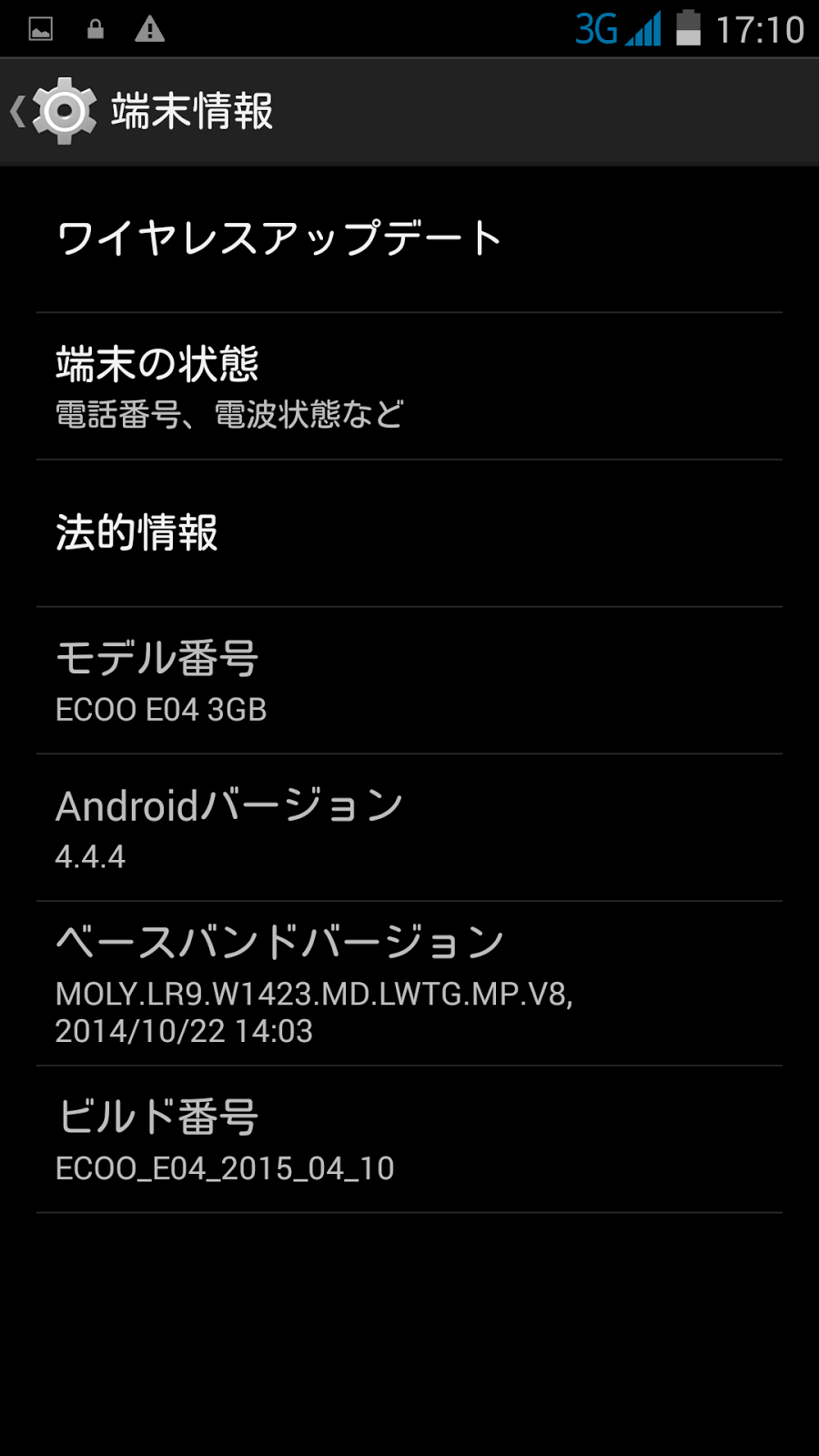819x1456 pixels.
Task: Tap the Androidバージョン row
Action: tap(409, 828)
